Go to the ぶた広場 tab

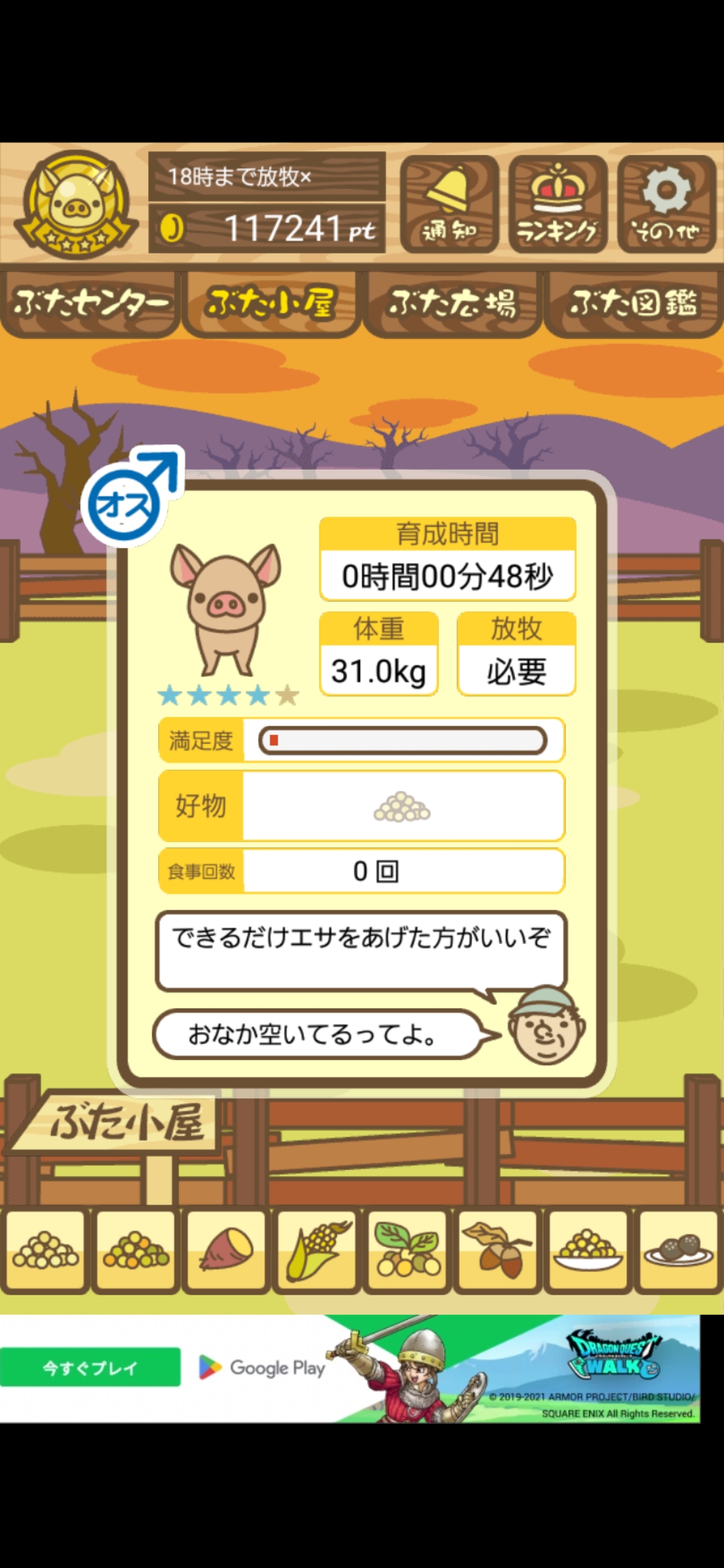(x=452, y=303)
